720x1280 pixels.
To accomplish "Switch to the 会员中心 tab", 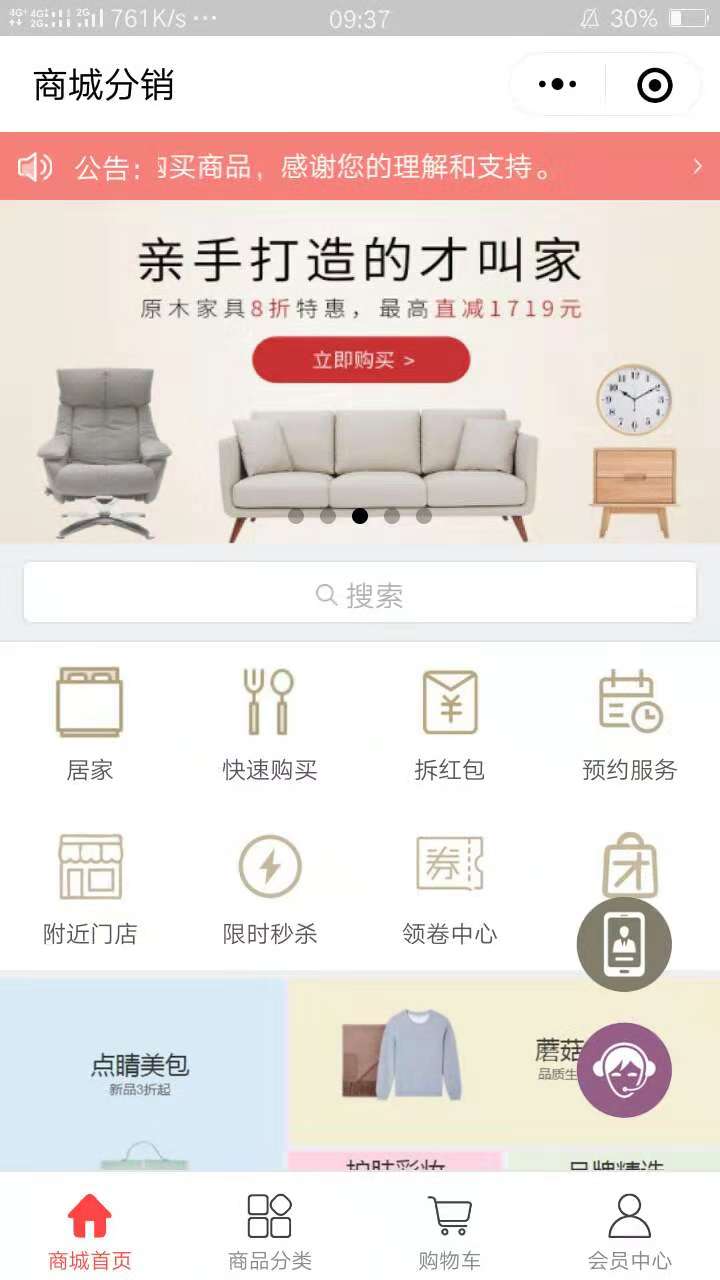I will [629, 1231].
